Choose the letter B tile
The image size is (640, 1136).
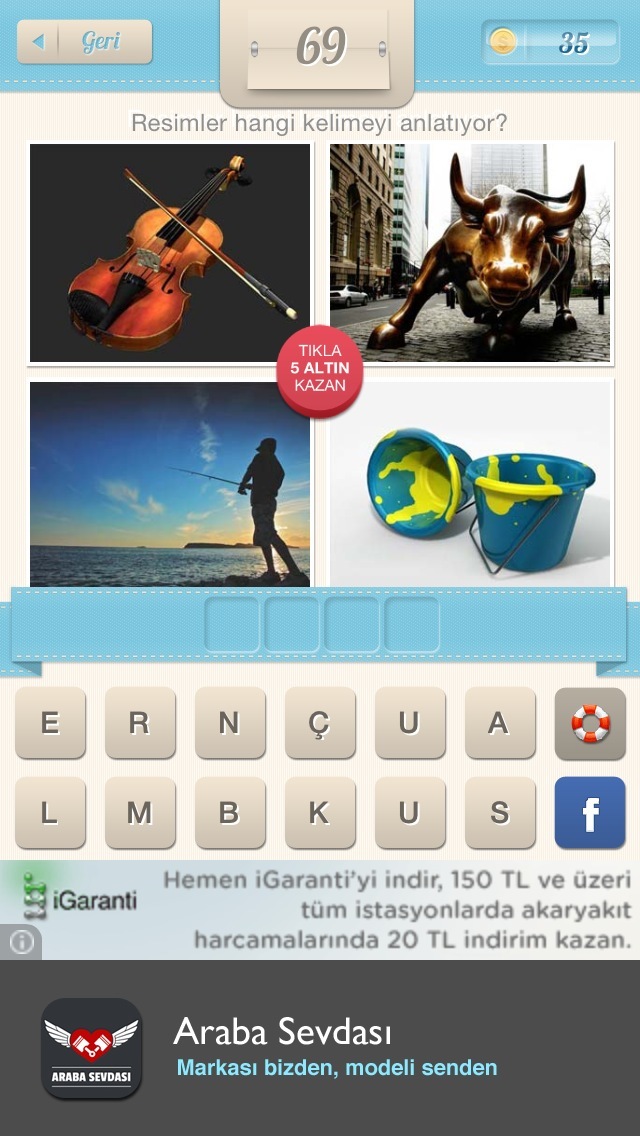[230, 813]
